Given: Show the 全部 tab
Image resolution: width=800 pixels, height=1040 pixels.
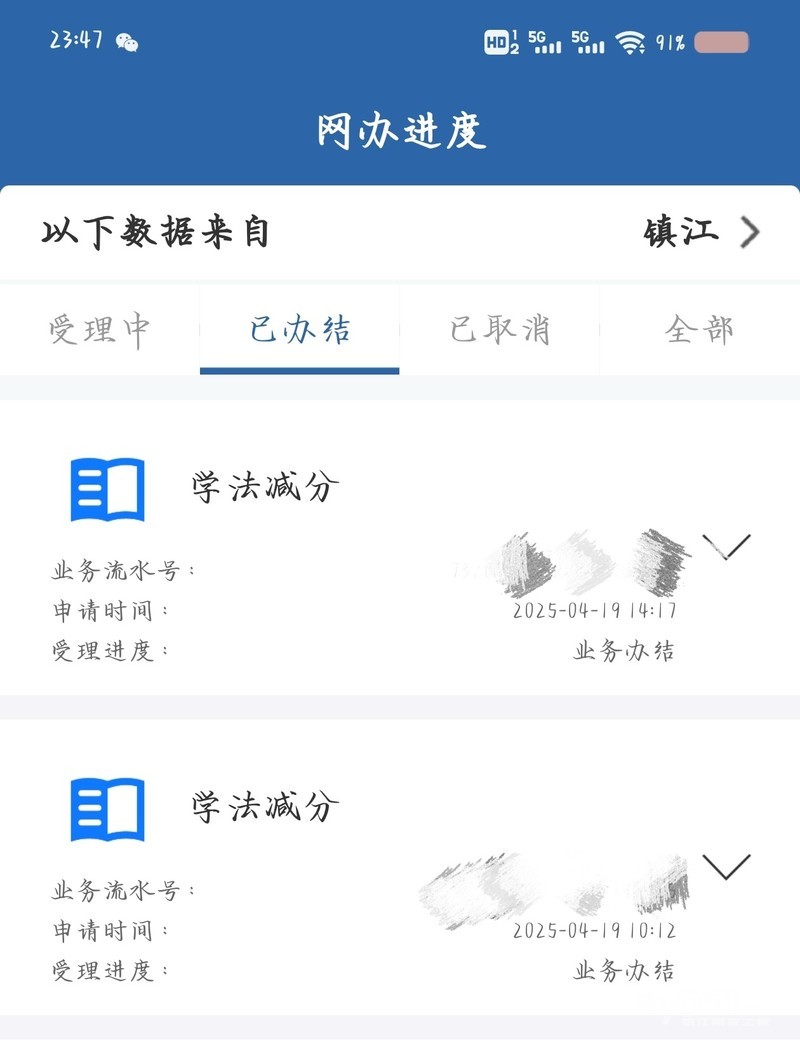Looking at the screenshot, I should 699,330.
